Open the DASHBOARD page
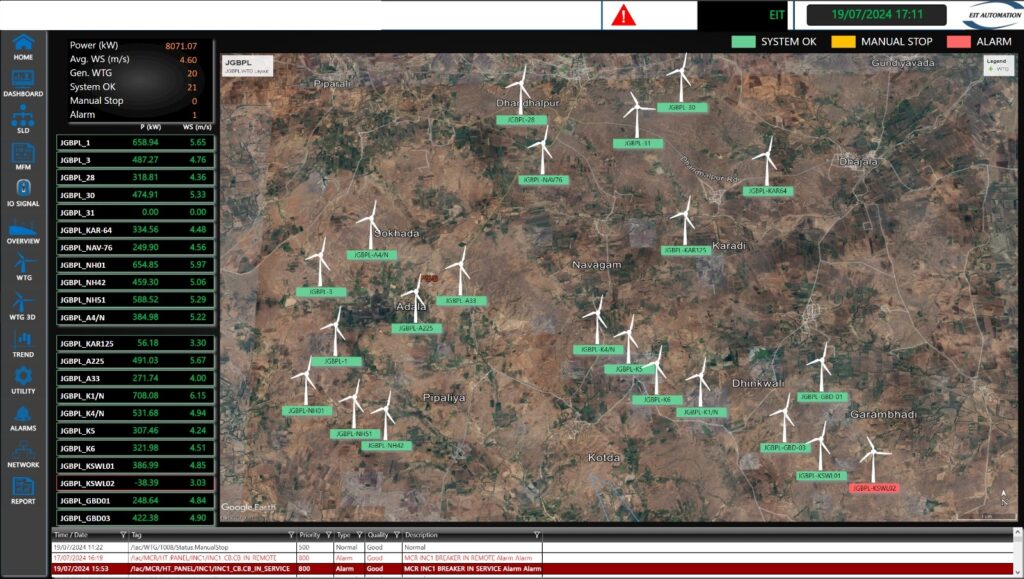Screen dimensions: 1024x579 coord(23,83)
